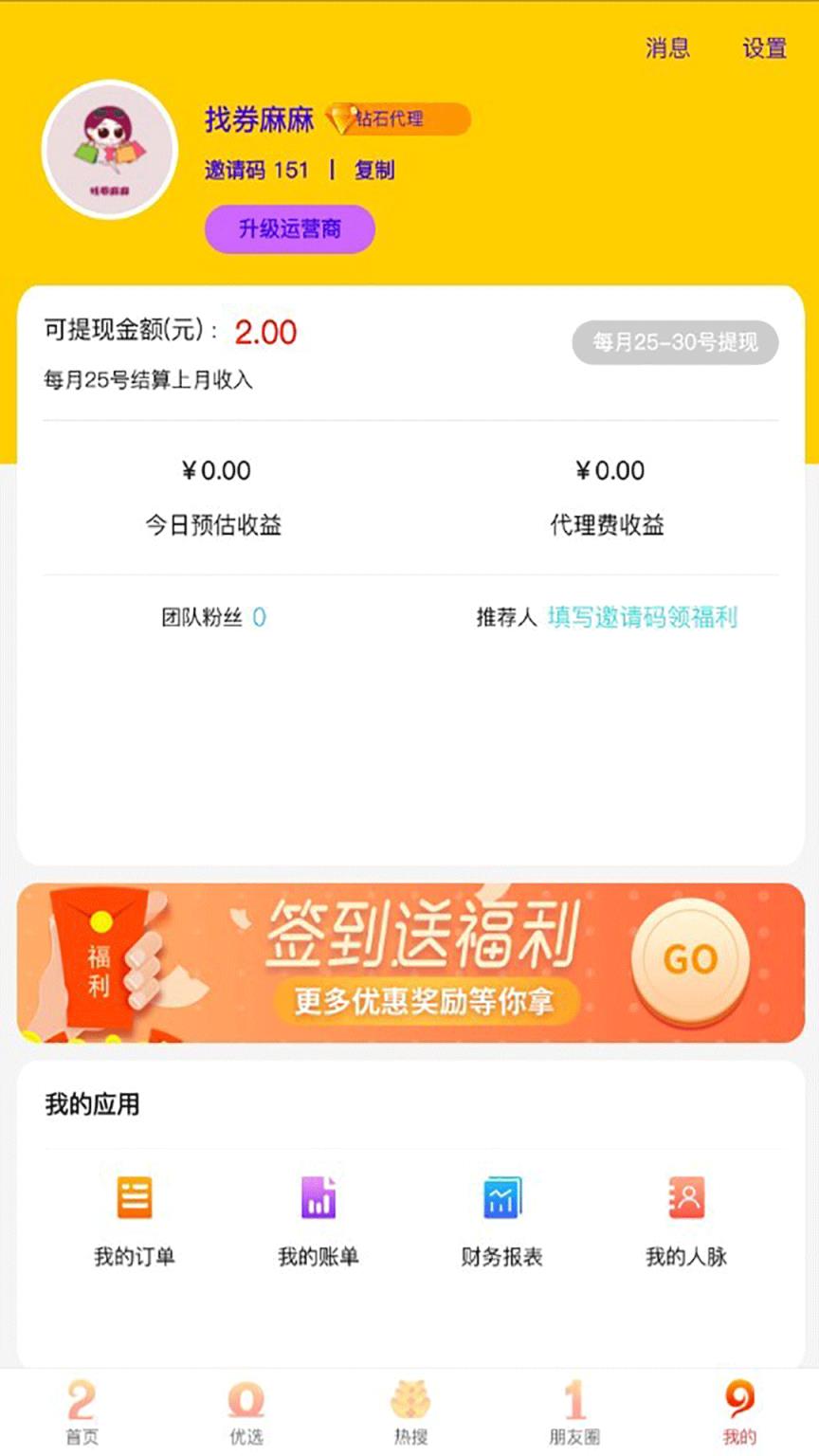Select the 首页 home tab icon

coord(81,1398)
